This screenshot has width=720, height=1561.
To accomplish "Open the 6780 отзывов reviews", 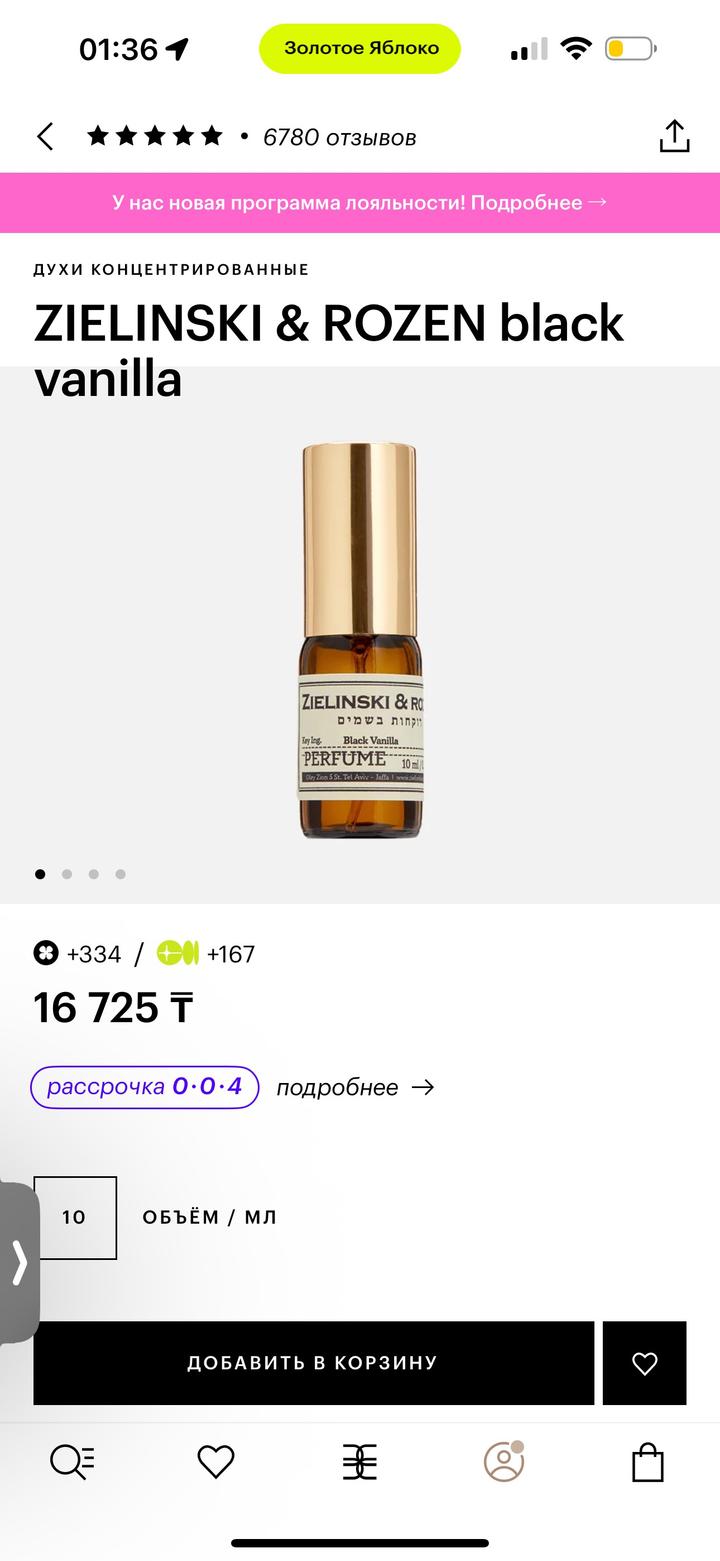I will pyautogui.click(x=339, y=137).
